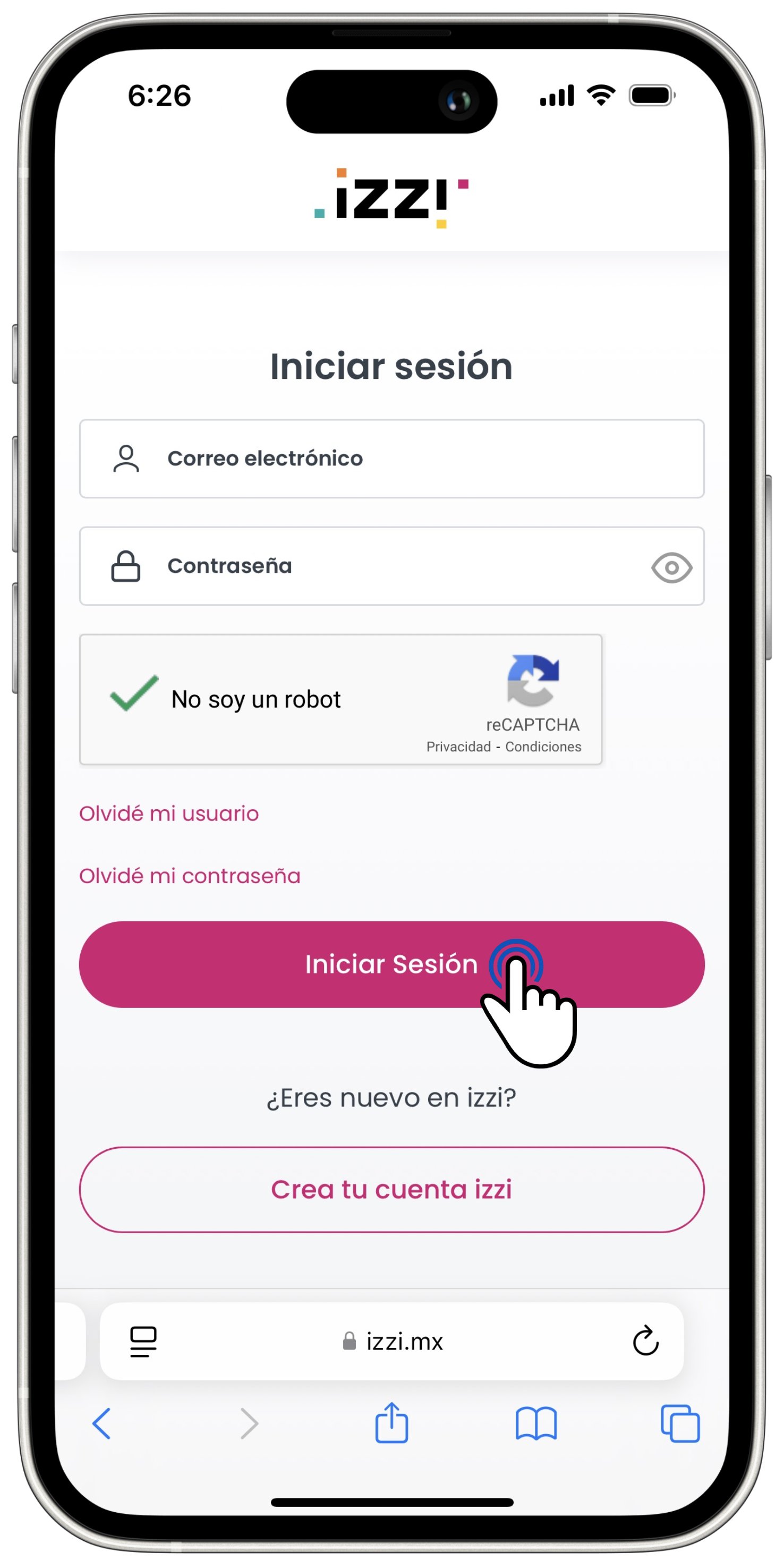Tap the izzi.mx address bar

[x=394, y=1342]
